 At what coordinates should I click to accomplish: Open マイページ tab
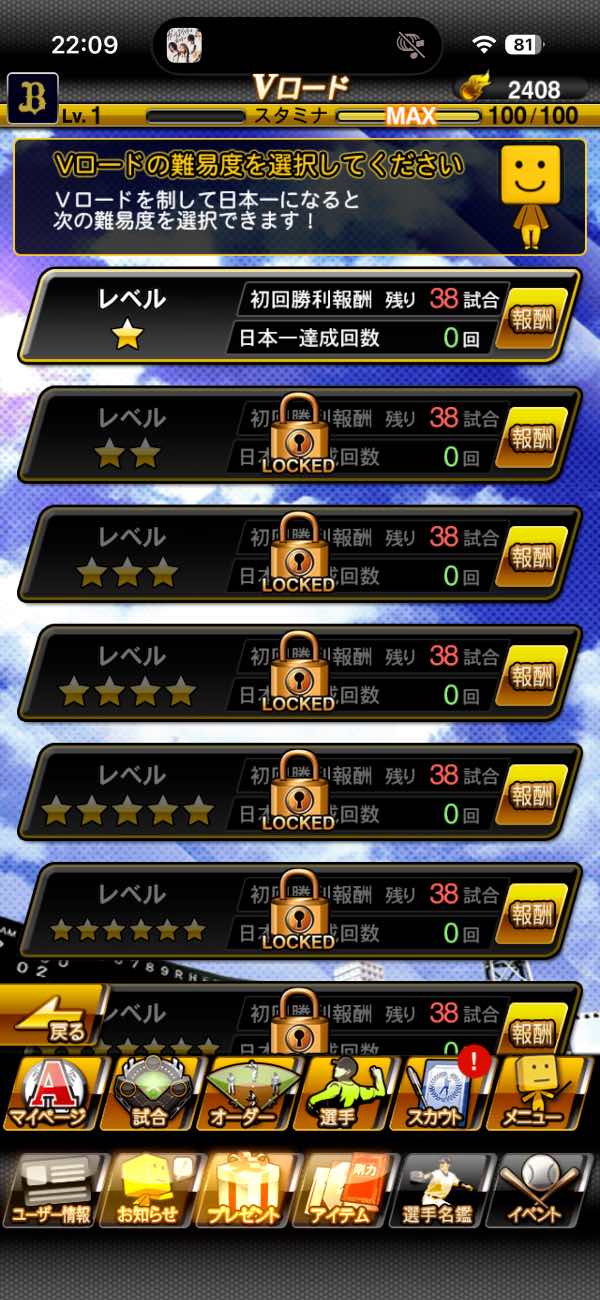pyautogui.click(x=50, y=1095)
